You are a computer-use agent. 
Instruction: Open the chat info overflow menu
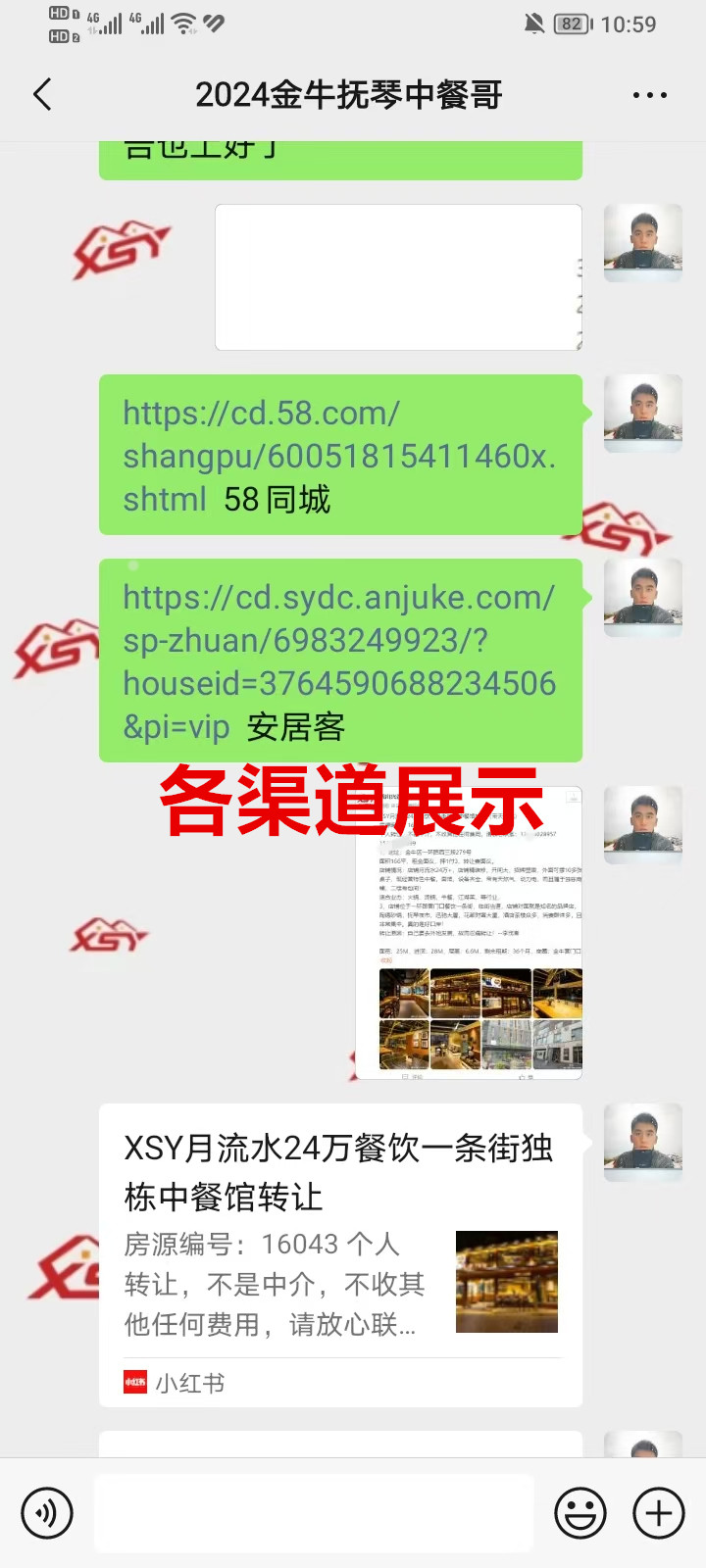649,95
